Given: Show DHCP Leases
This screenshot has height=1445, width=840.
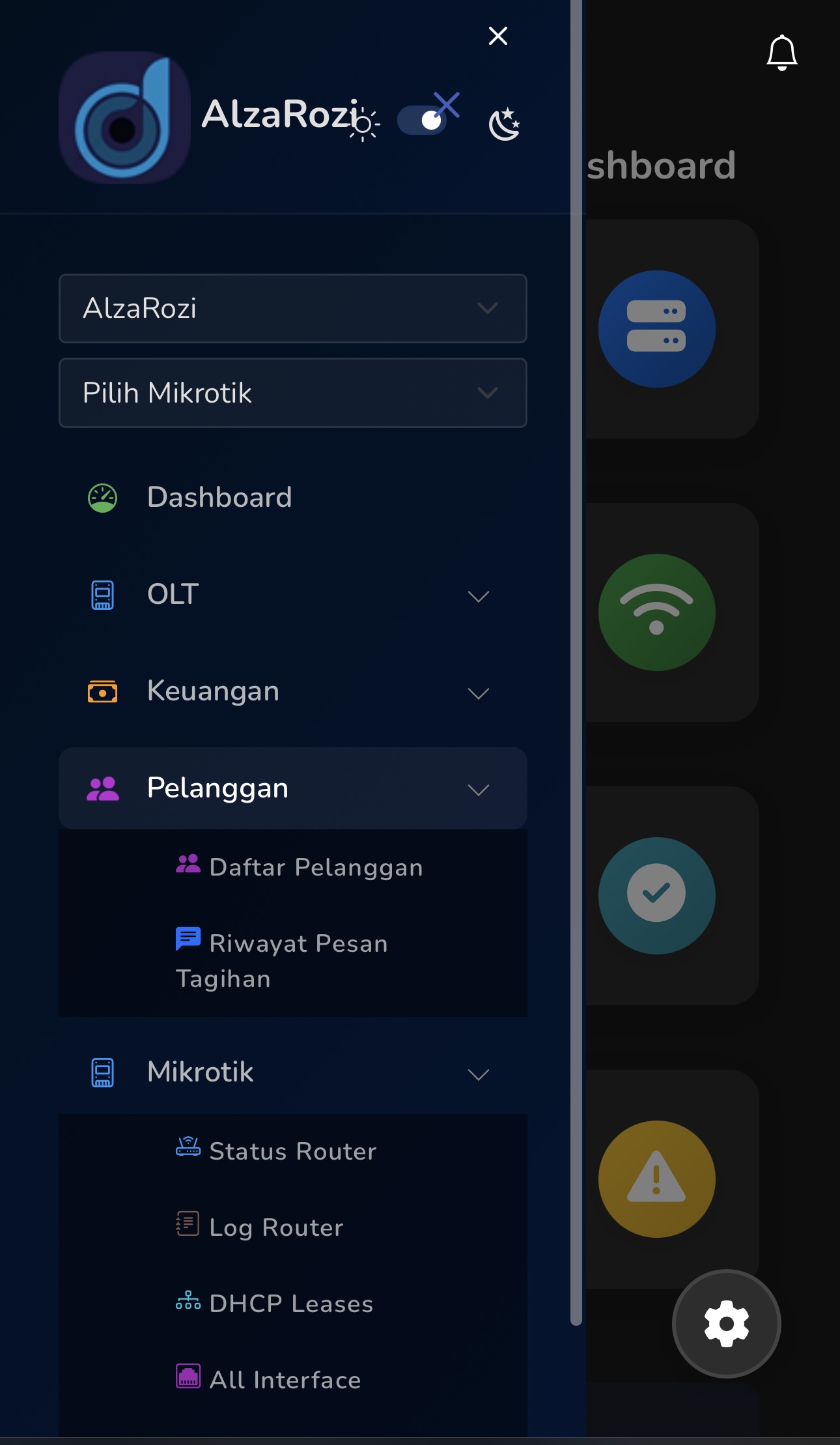Looking at the screenshot, I should (x=290, y=1304).
